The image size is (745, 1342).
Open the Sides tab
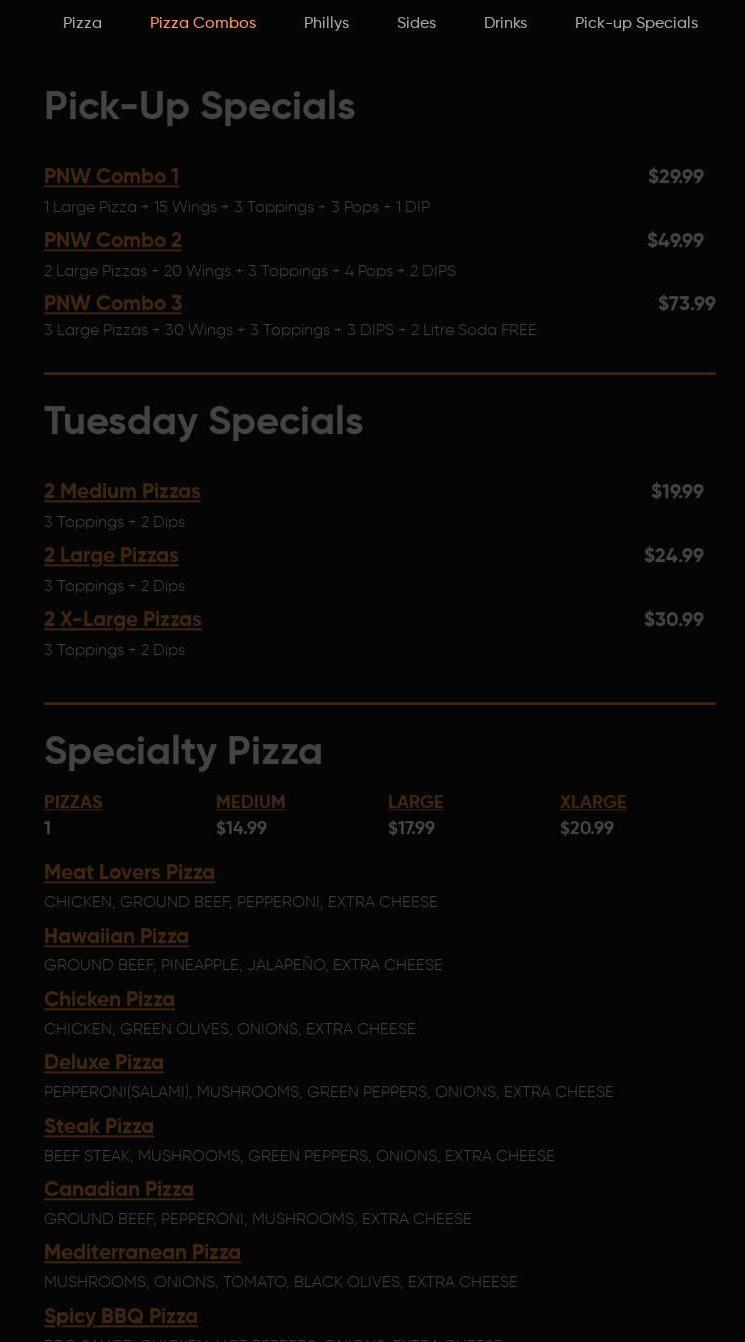pyautogui.click(x=416, y=23)
